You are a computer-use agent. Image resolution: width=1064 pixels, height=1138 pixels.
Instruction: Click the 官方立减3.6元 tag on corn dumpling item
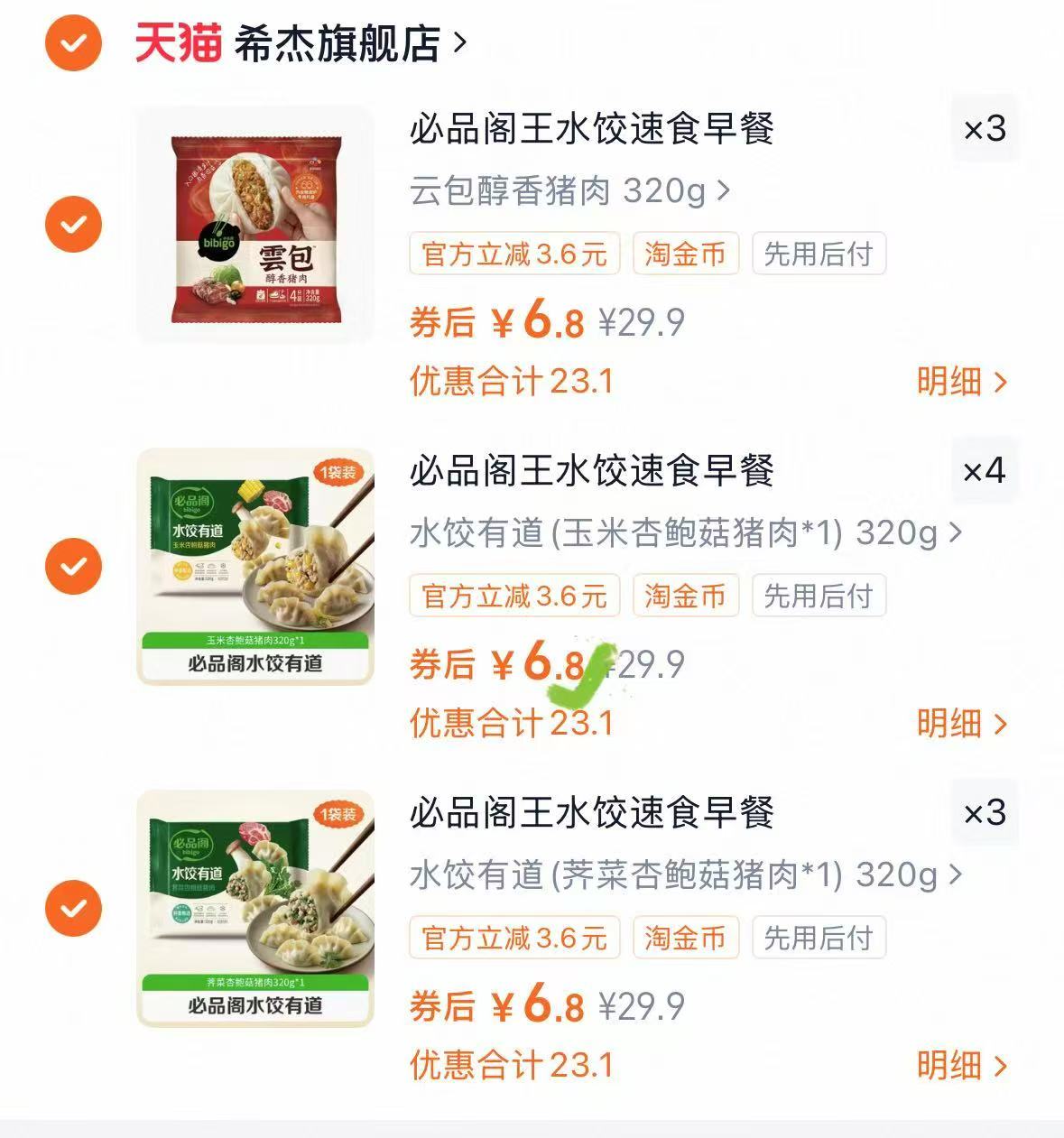pyautogui.click(x=513, y=596)
